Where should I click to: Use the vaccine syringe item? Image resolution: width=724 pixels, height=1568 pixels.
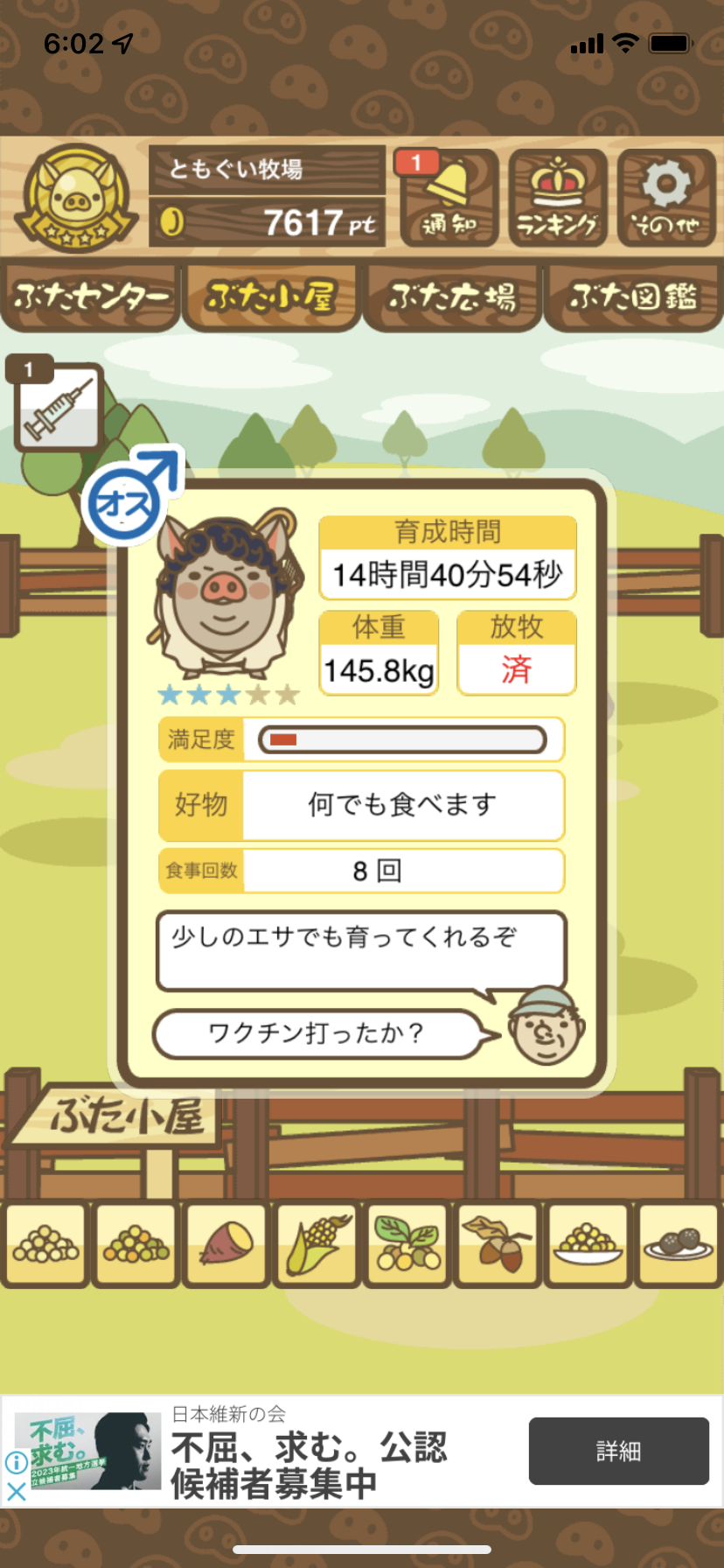point(59,407)
